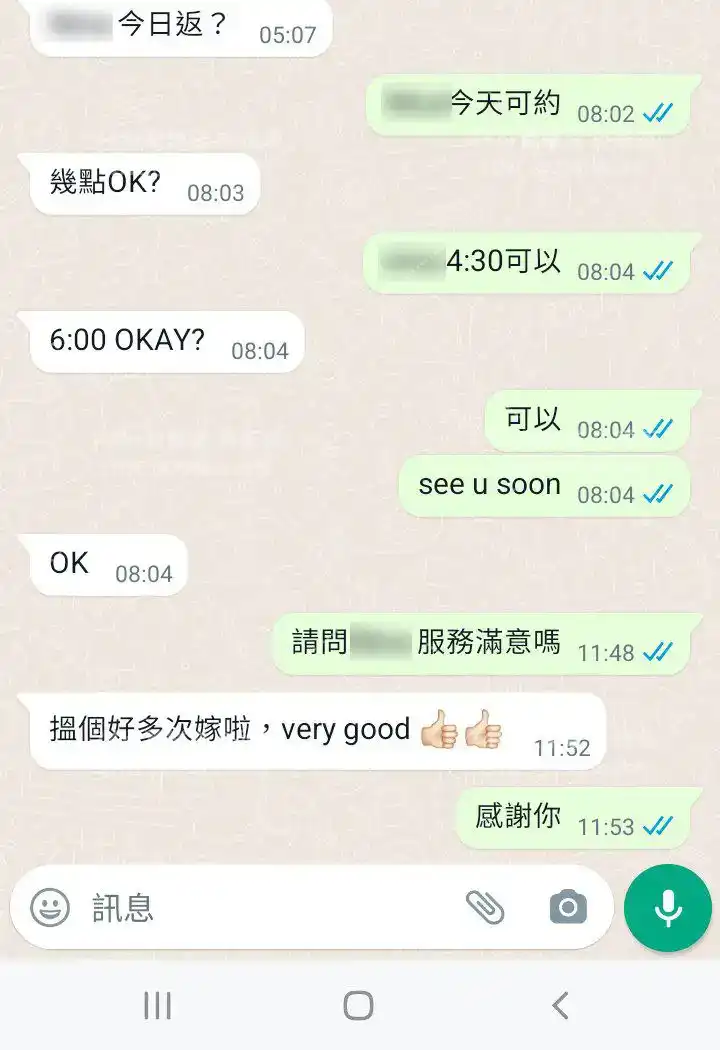Open the camera from the message bar

[x=566, y=907]
